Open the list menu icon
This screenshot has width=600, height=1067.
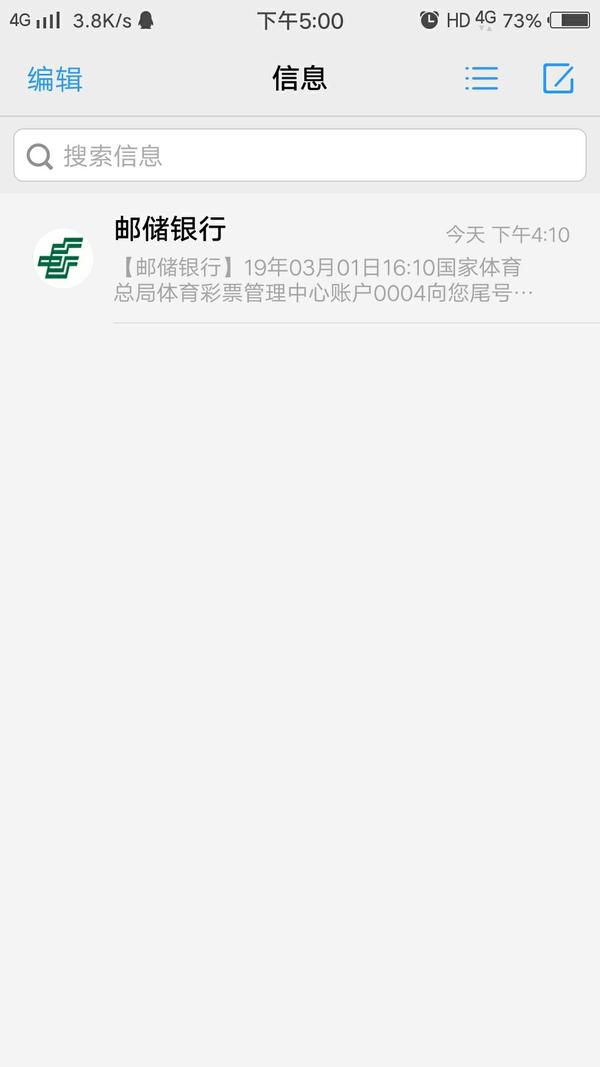(x=481, y=79)
